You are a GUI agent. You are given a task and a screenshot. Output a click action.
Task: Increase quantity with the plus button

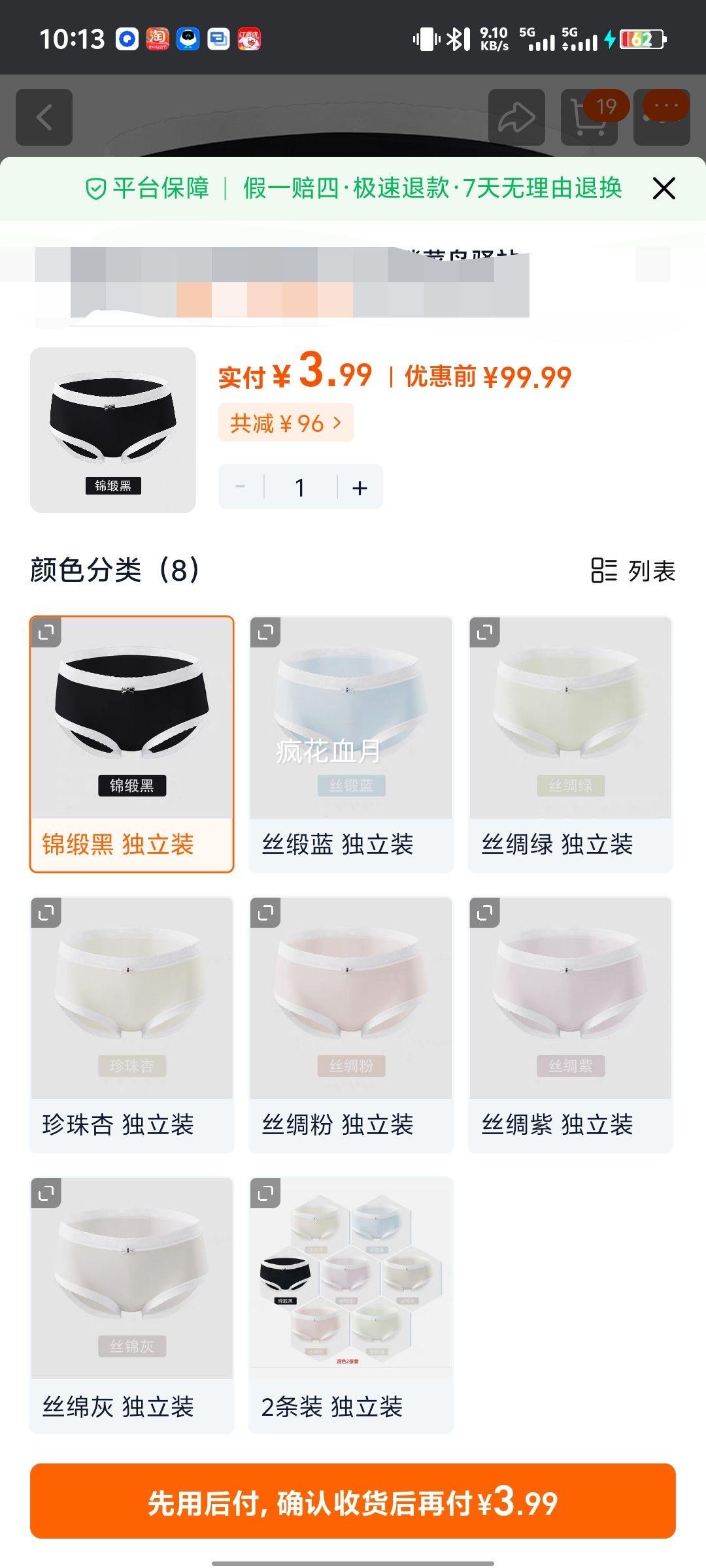point(360,487)
